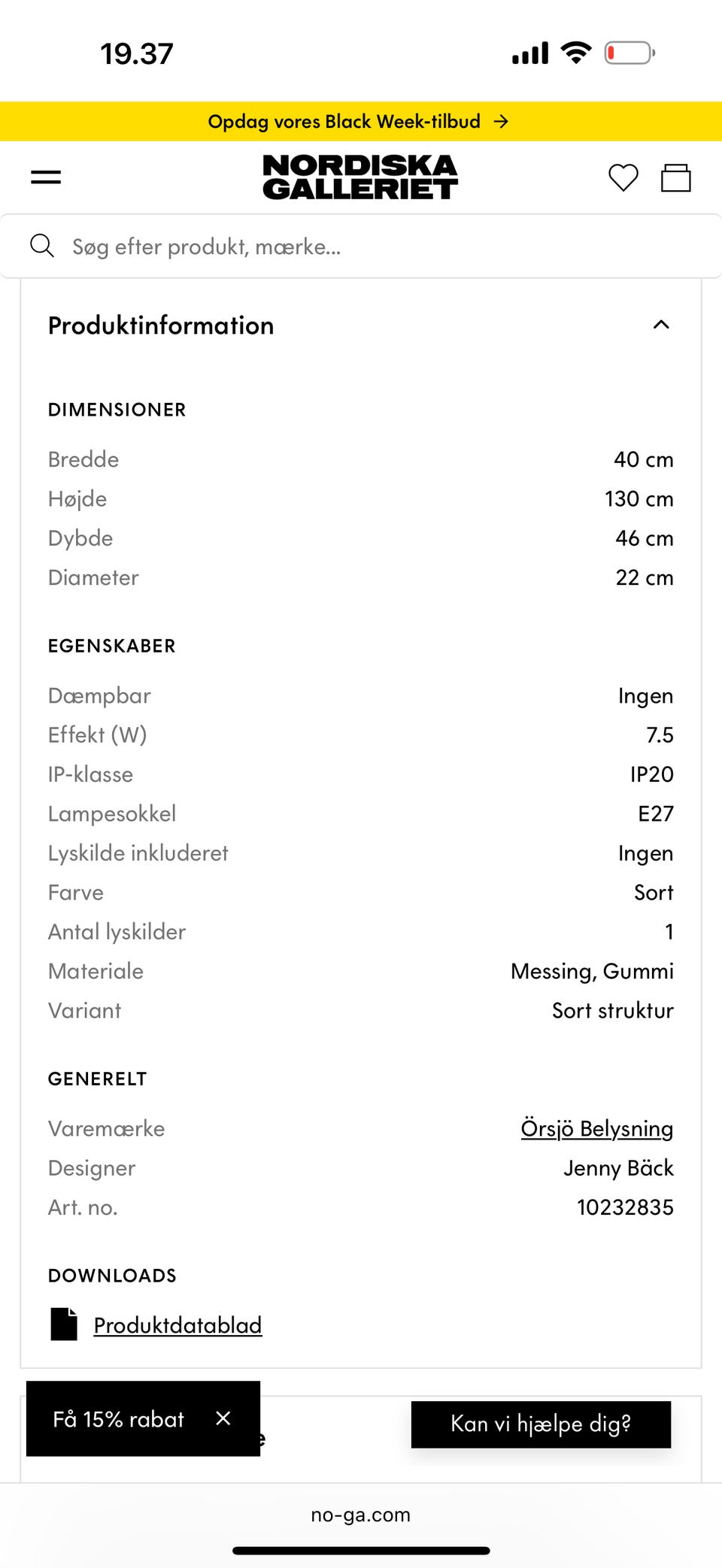Open the Produktdatablad PDF document icon
The height and width of the screenshot is (1568, 722).
click(x=63, y=1324)
